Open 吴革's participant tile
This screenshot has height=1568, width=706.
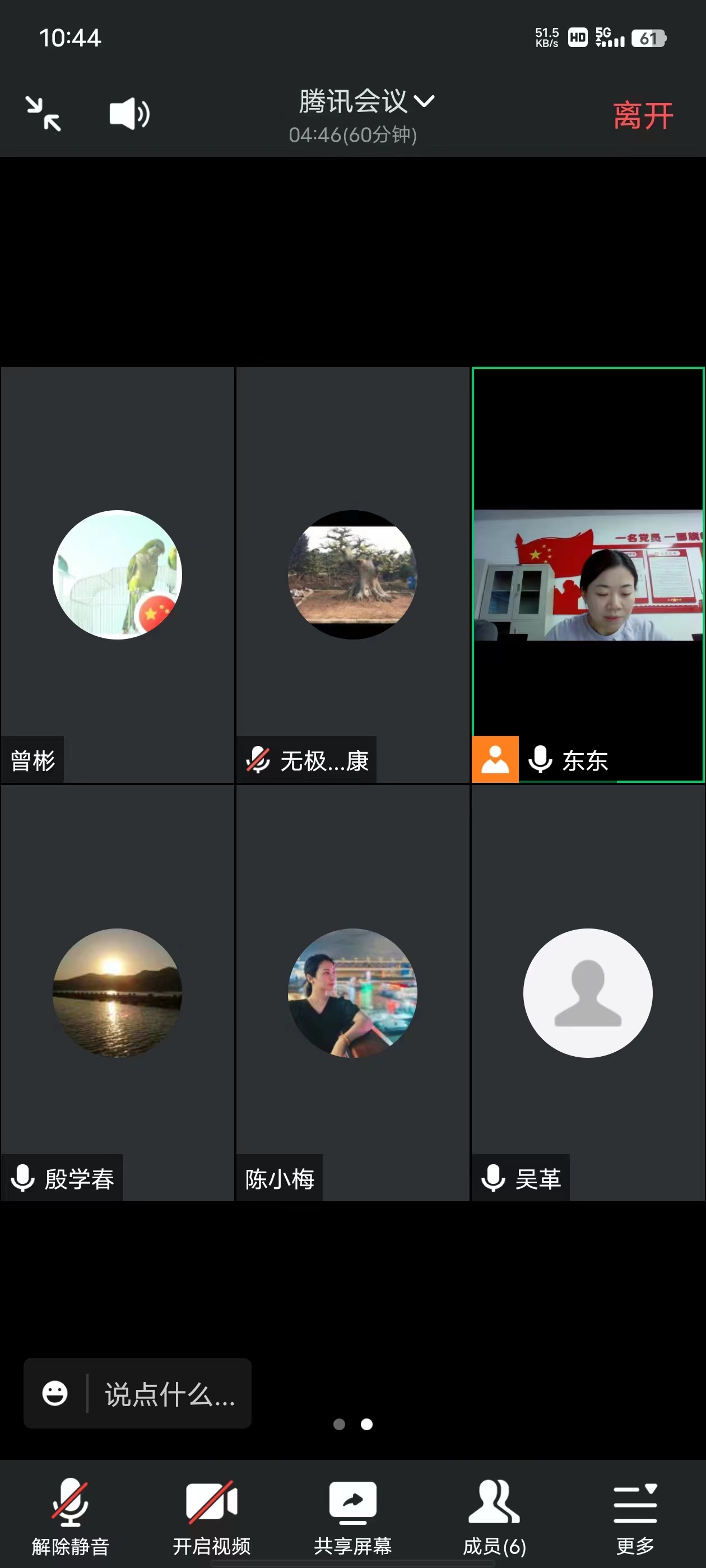click(x=588, y=993)
